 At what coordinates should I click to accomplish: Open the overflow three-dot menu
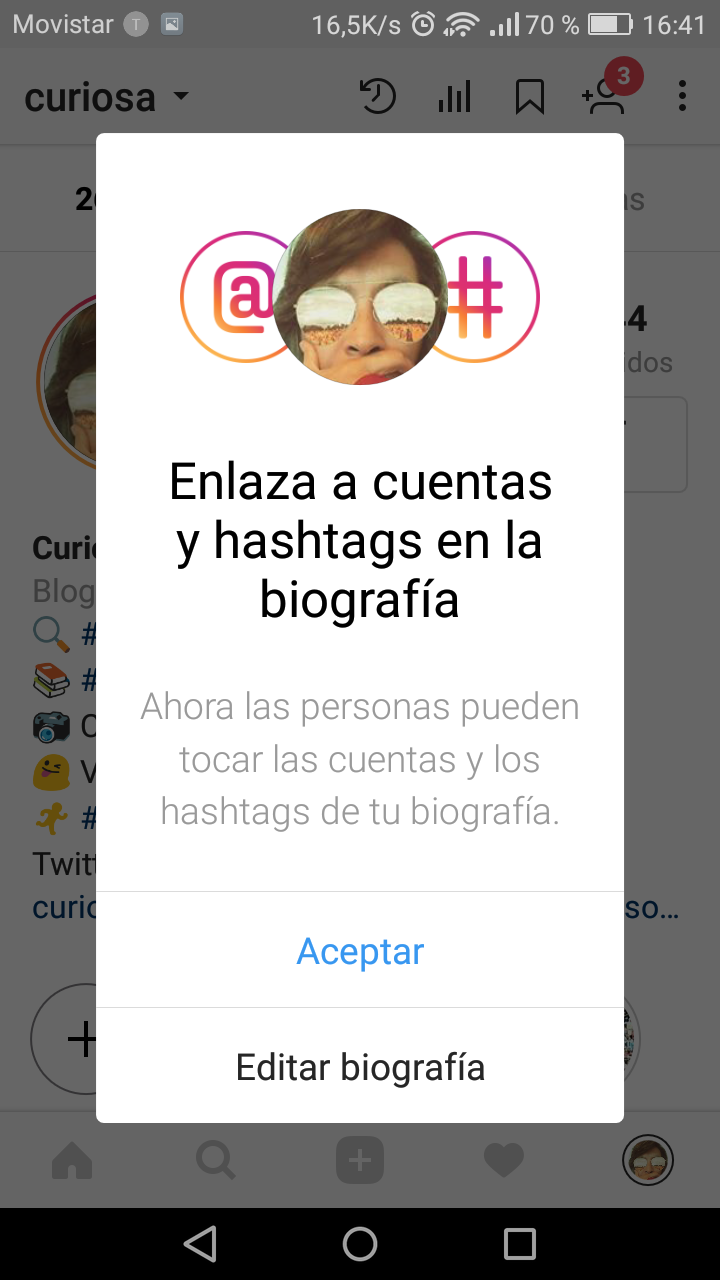[x=682, y=96]
